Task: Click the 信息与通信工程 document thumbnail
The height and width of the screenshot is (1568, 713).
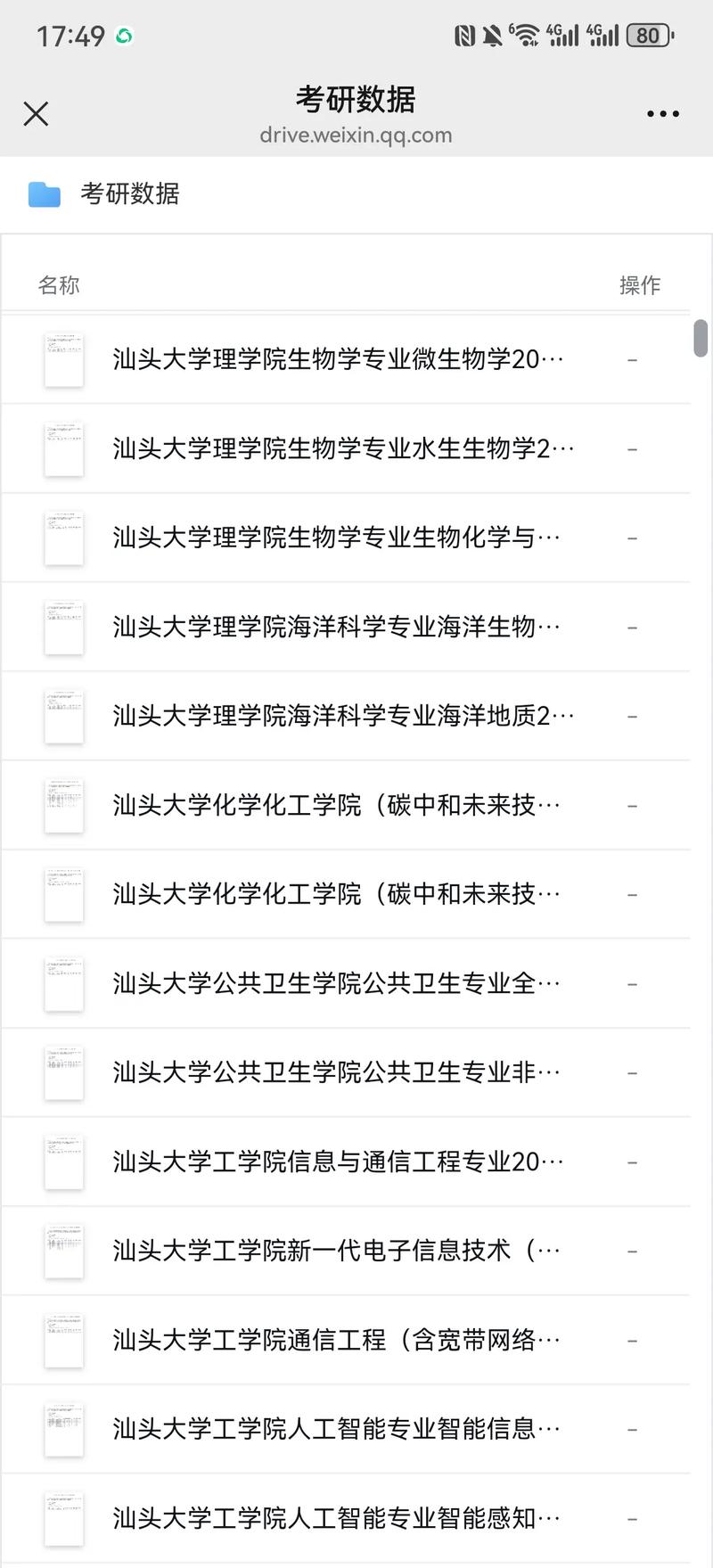Action: (63, 1162)
